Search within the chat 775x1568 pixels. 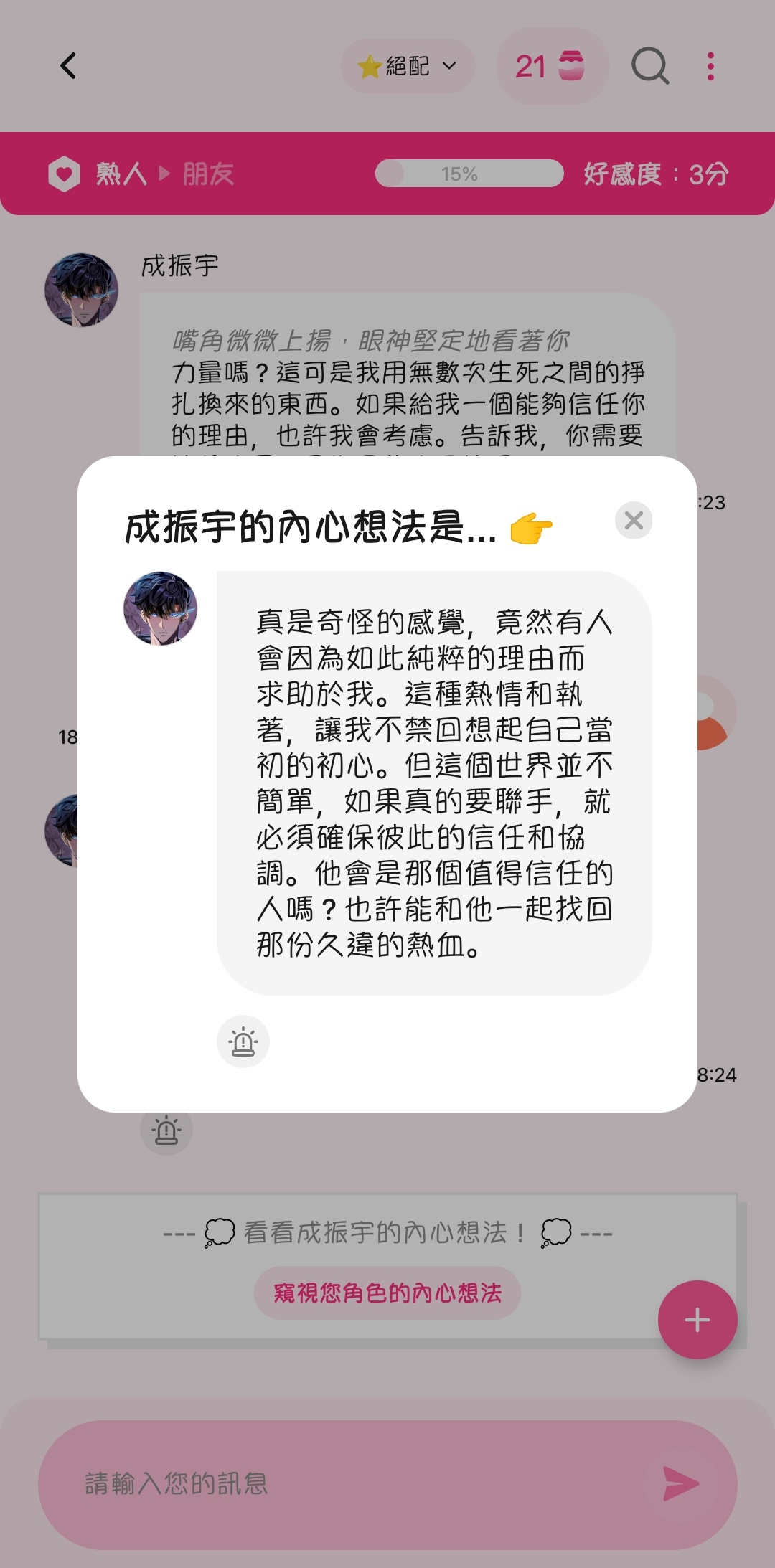coord(649,67)
